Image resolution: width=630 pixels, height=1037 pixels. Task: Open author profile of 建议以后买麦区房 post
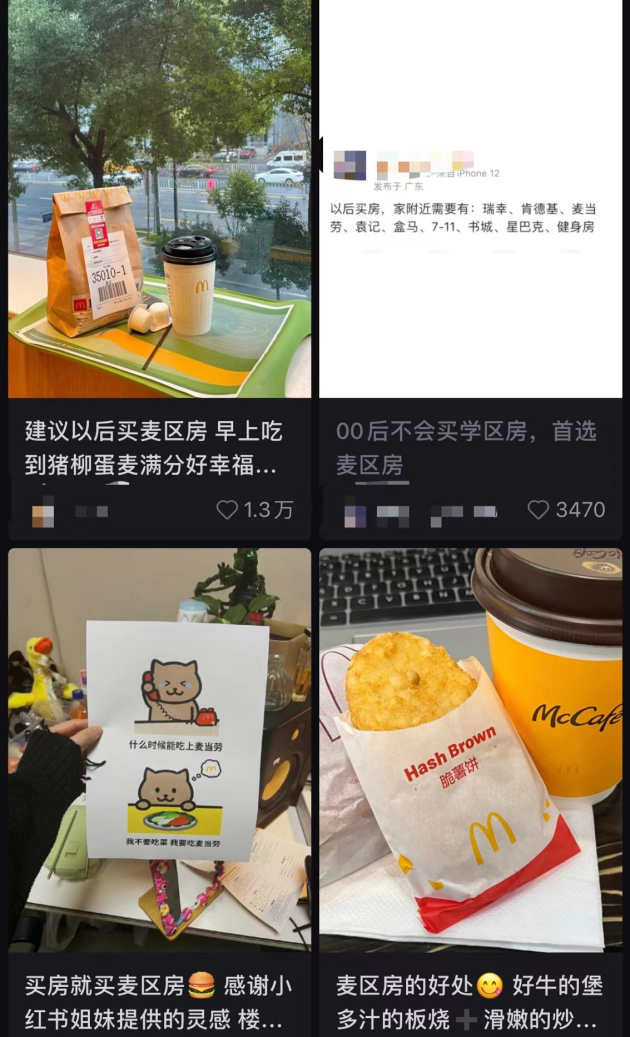pos(44,514)
